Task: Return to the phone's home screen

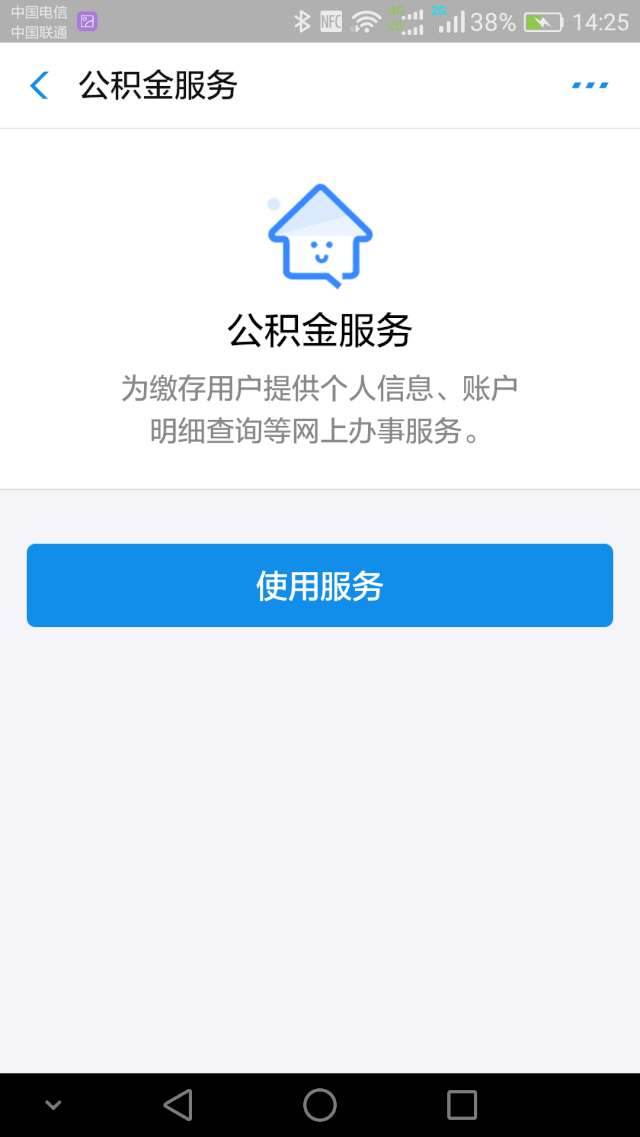Action: tap(320, 1105)
